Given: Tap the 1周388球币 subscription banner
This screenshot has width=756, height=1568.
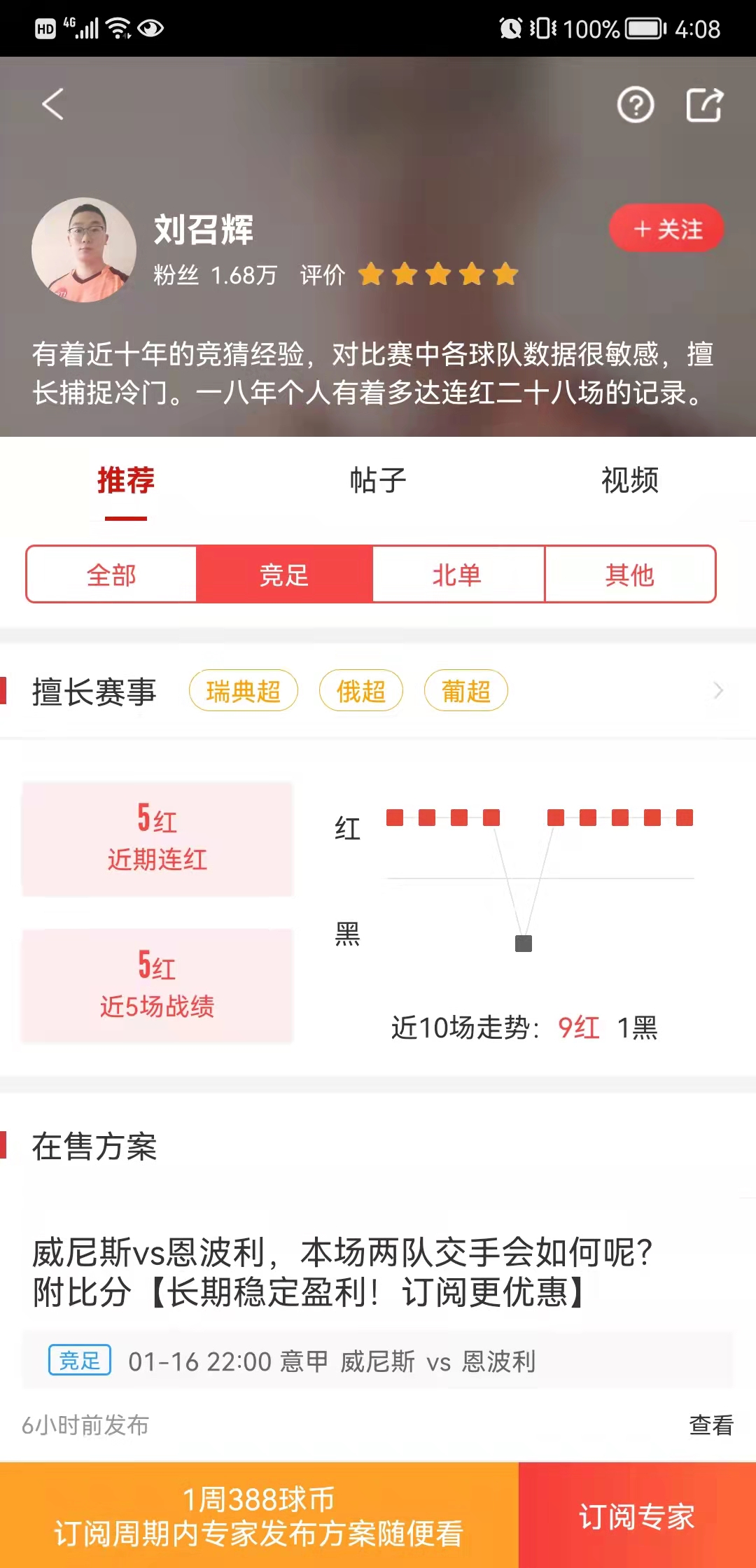Looking at the screenshot, I should 259,1516.
